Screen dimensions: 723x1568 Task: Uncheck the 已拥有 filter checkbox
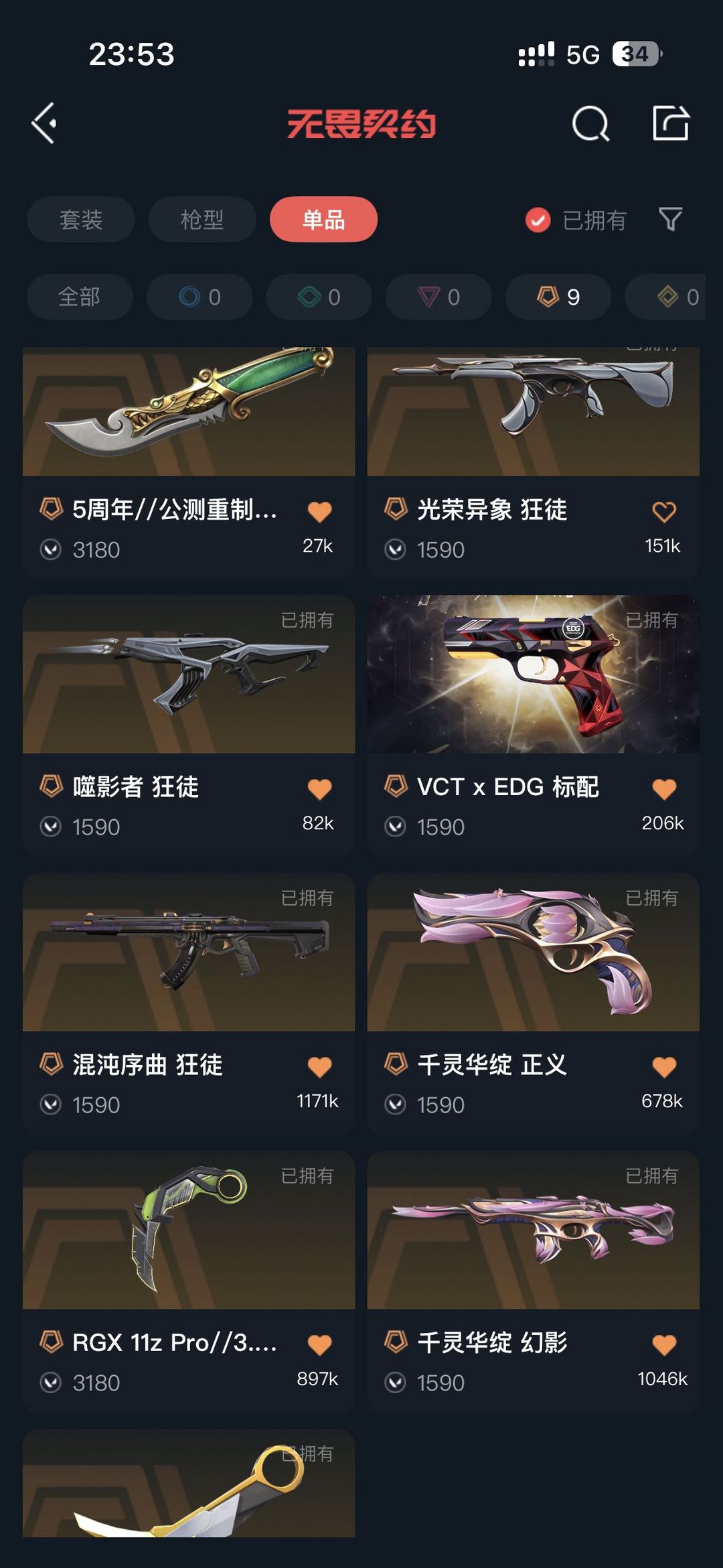click(x=538, y=220)
